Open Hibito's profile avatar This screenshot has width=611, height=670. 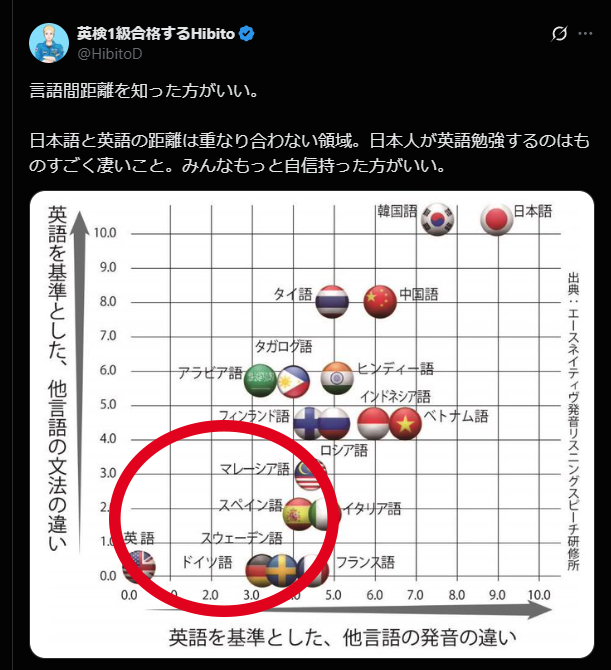48,42
